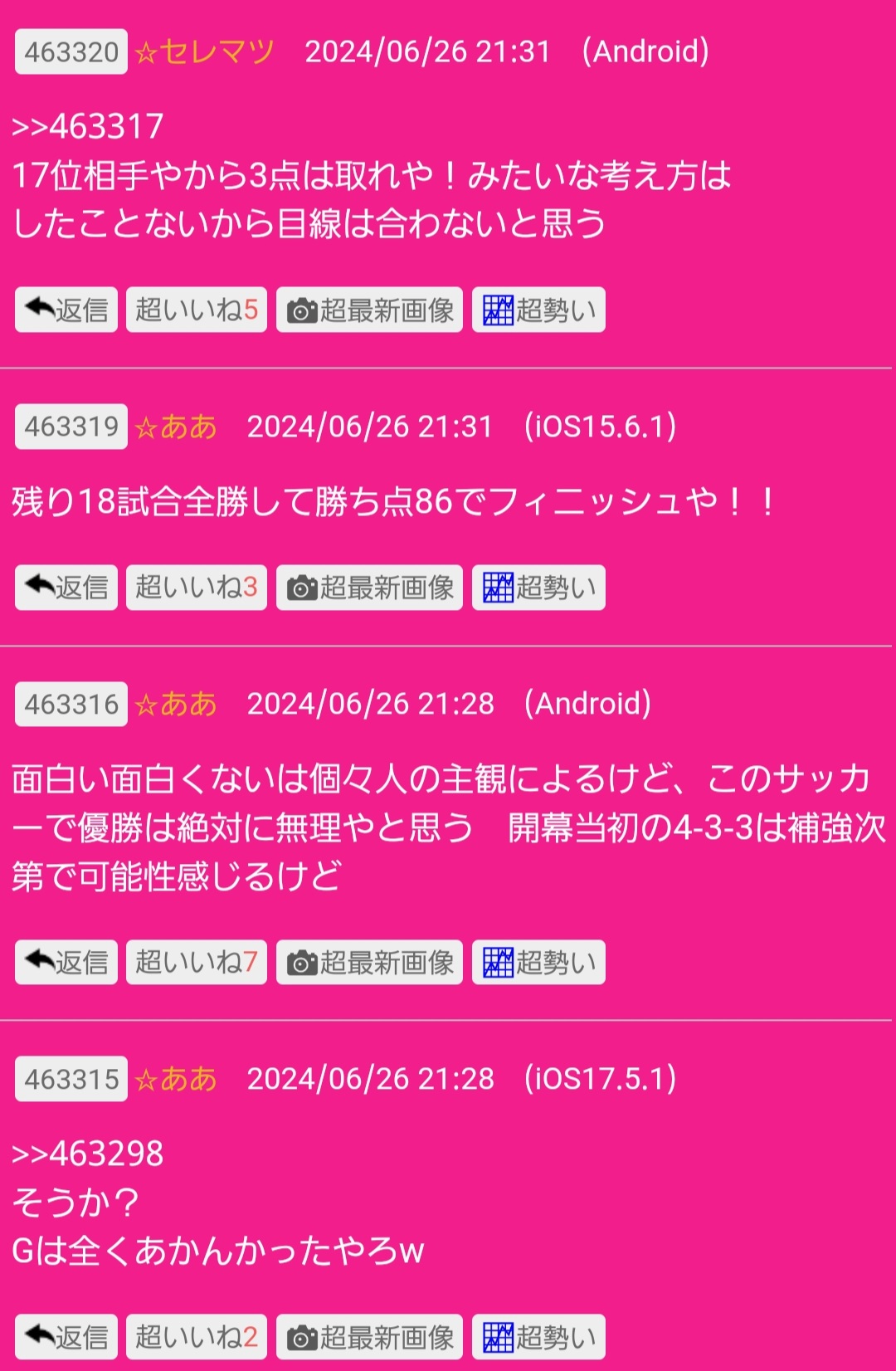Tap 超いいね on post 463315
This screenshot has height=1371, width=896.
(x=196, y=1336)
